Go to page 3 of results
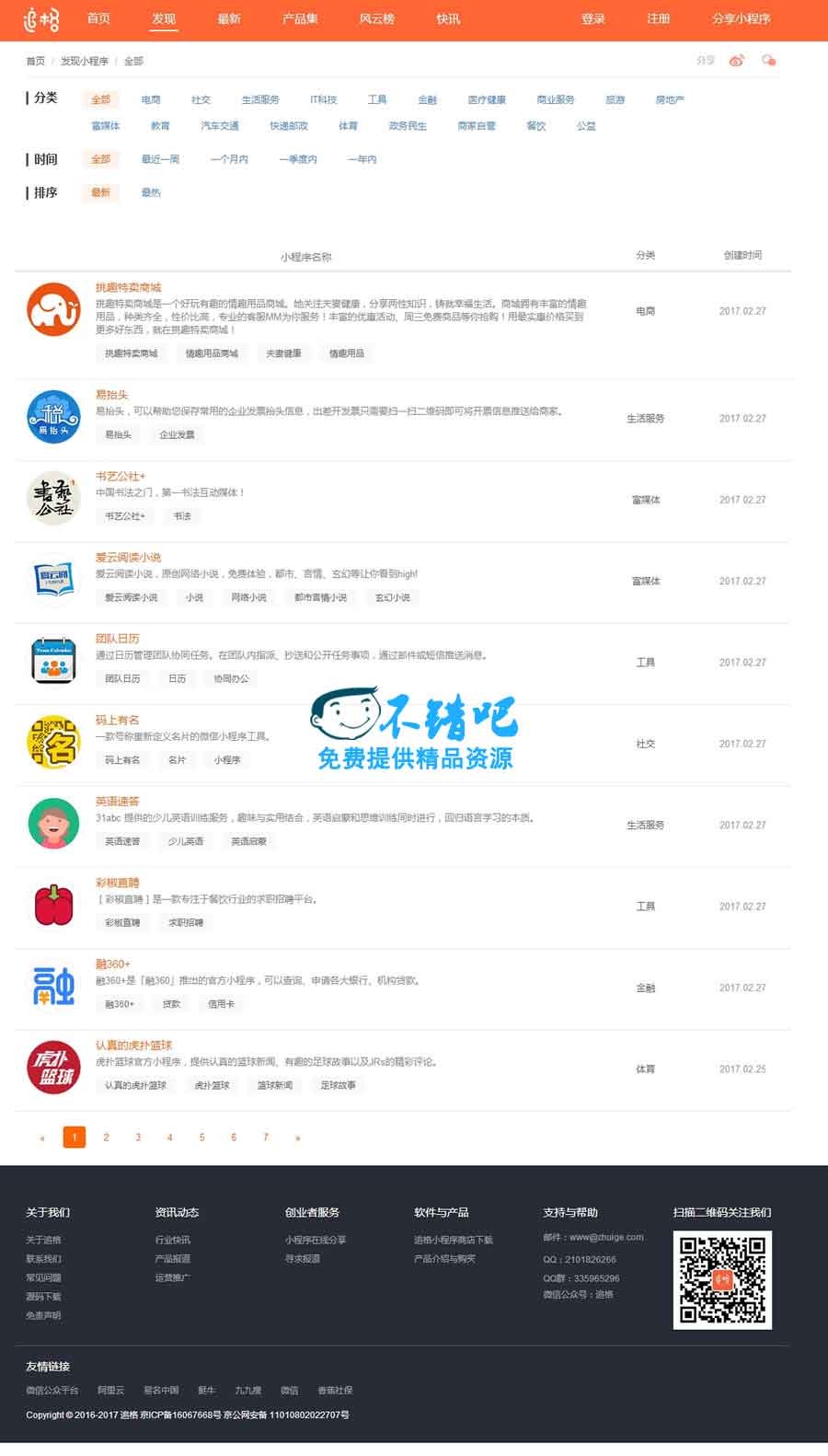This screenshot has width=828, height=1456. point(138,1138)
